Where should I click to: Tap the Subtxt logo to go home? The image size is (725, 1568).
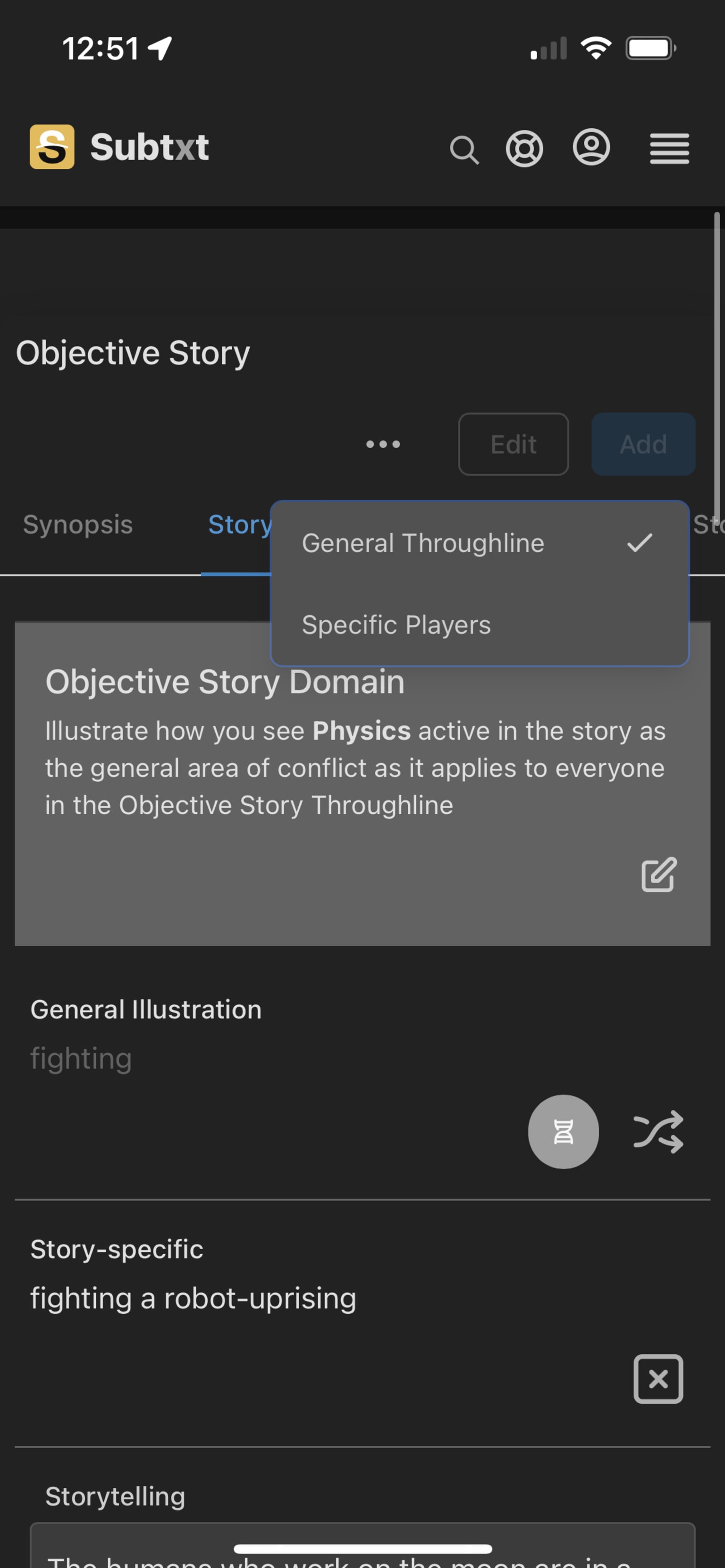click(x=119, y=147)
